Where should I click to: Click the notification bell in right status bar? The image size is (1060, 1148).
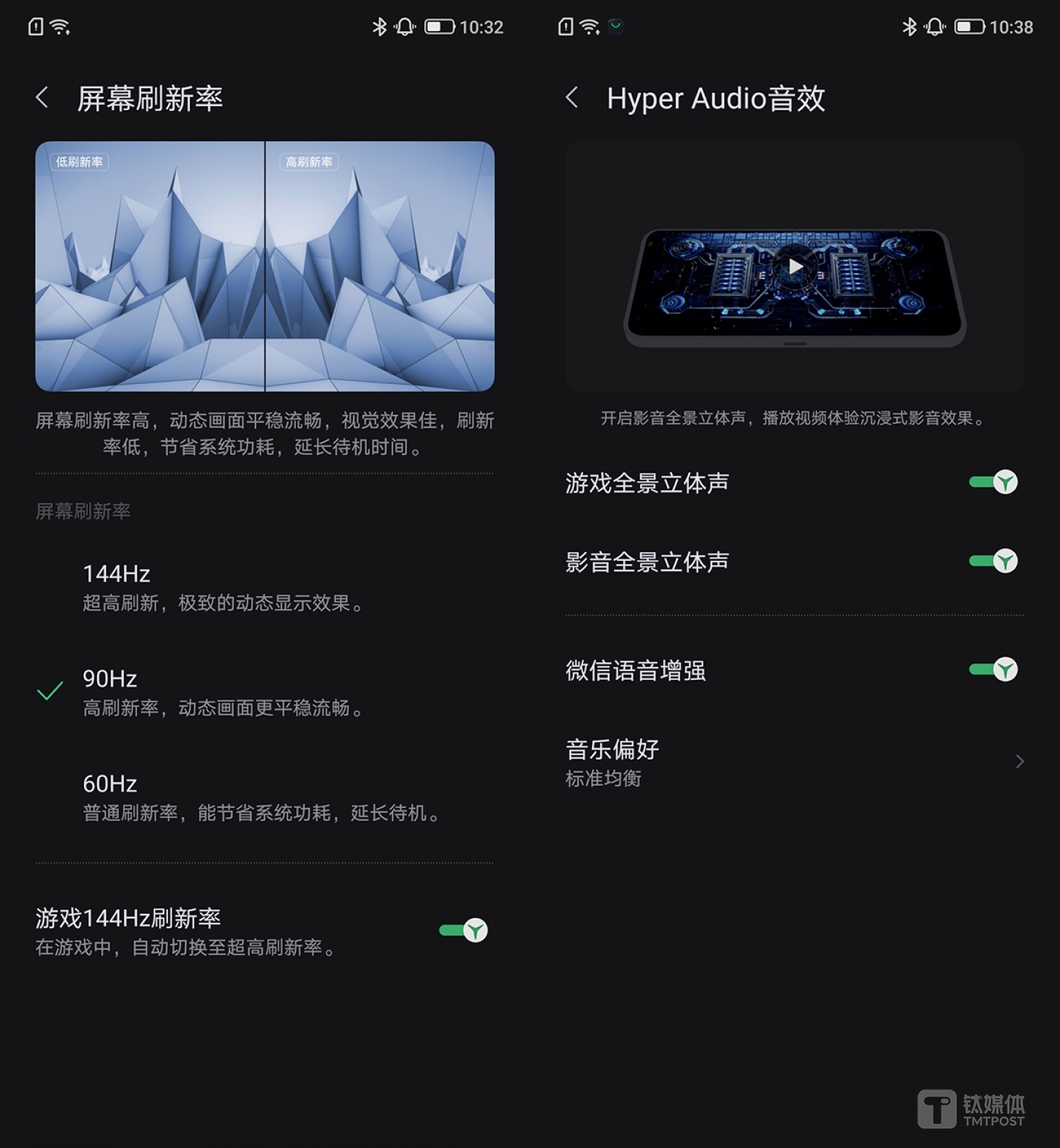(x=933, y=26)
